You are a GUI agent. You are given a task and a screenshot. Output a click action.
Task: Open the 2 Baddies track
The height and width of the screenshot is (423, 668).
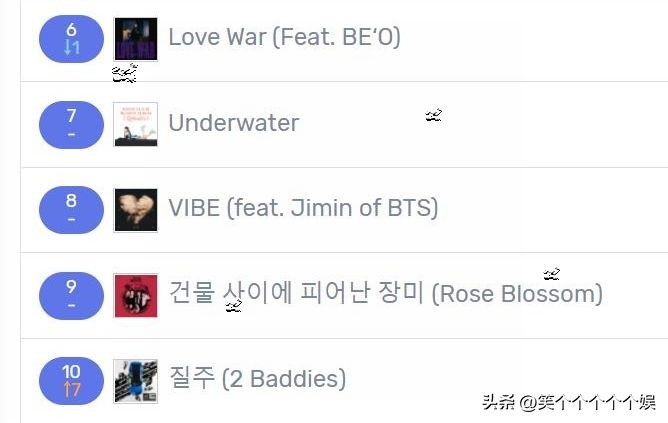click(257, 379)
